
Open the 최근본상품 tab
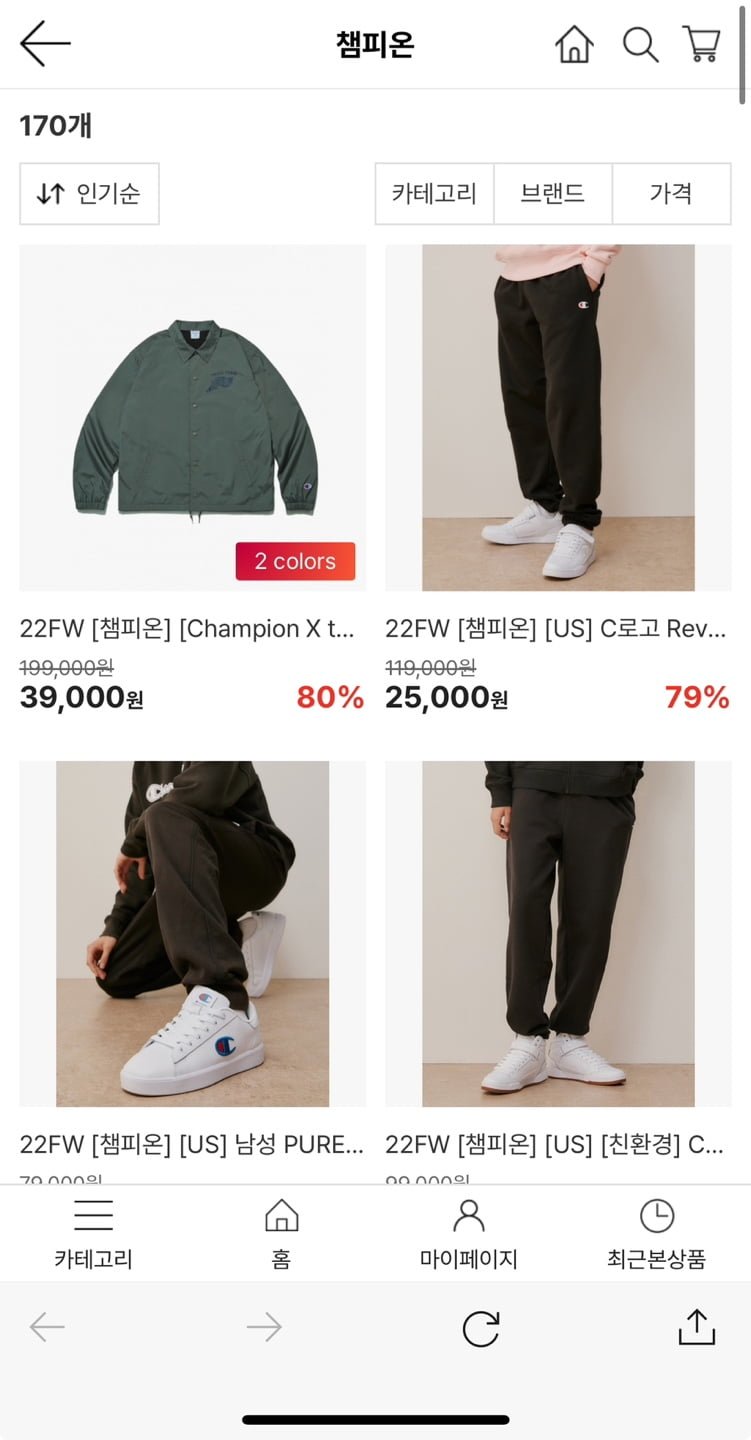tap(656, 1234)
